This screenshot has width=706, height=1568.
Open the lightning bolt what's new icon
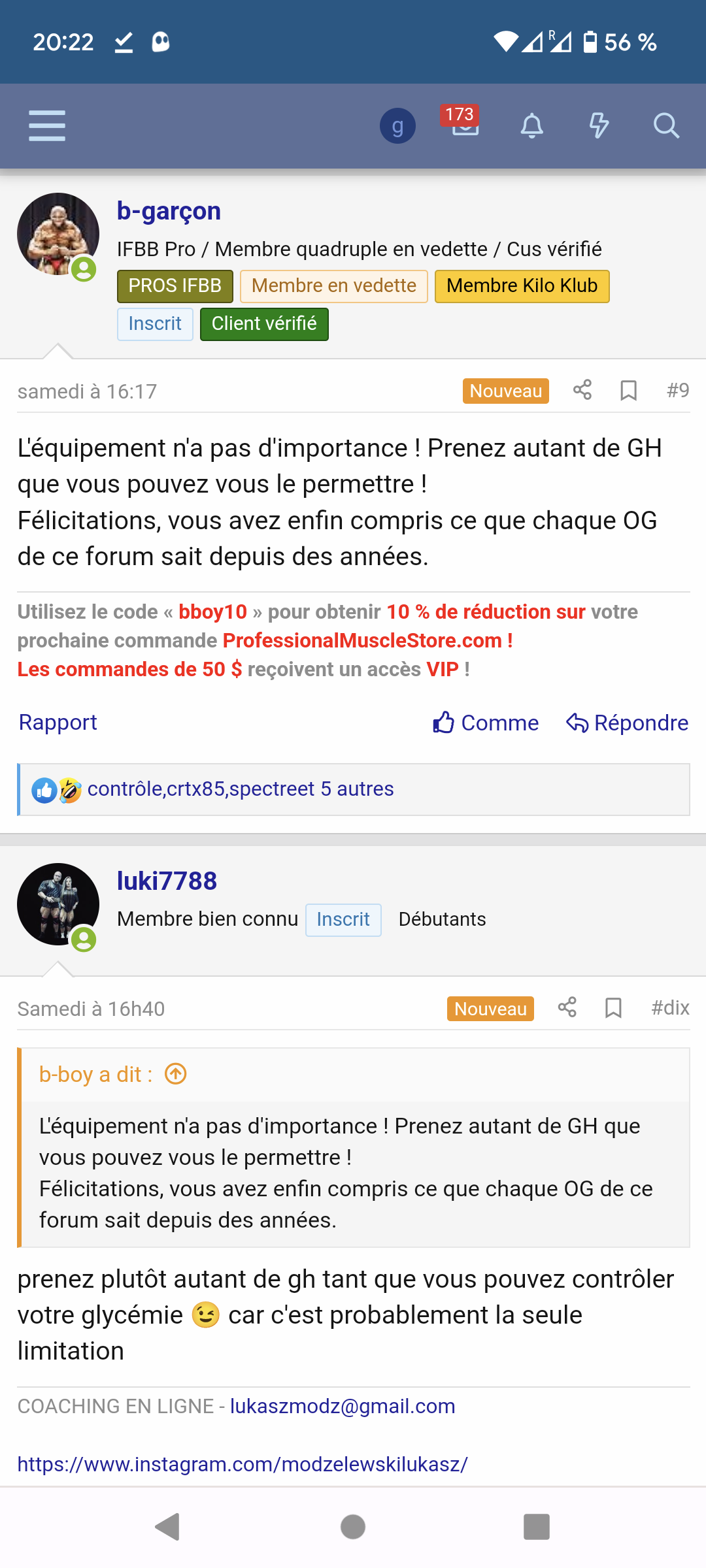tap(599, 125)
